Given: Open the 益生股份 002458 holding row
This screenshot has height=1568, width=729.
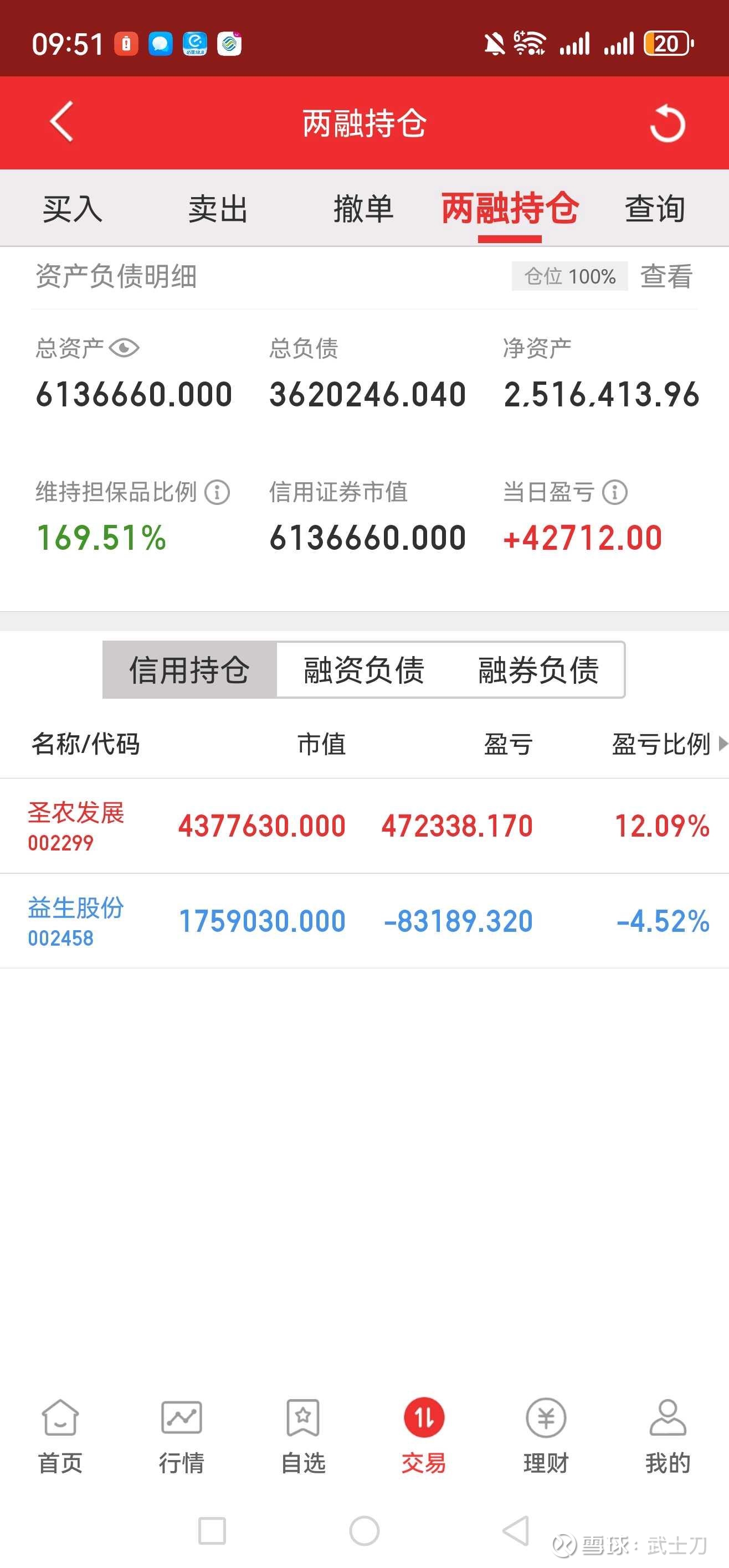Looking at the screenshot, I should [x=364, y=921].
